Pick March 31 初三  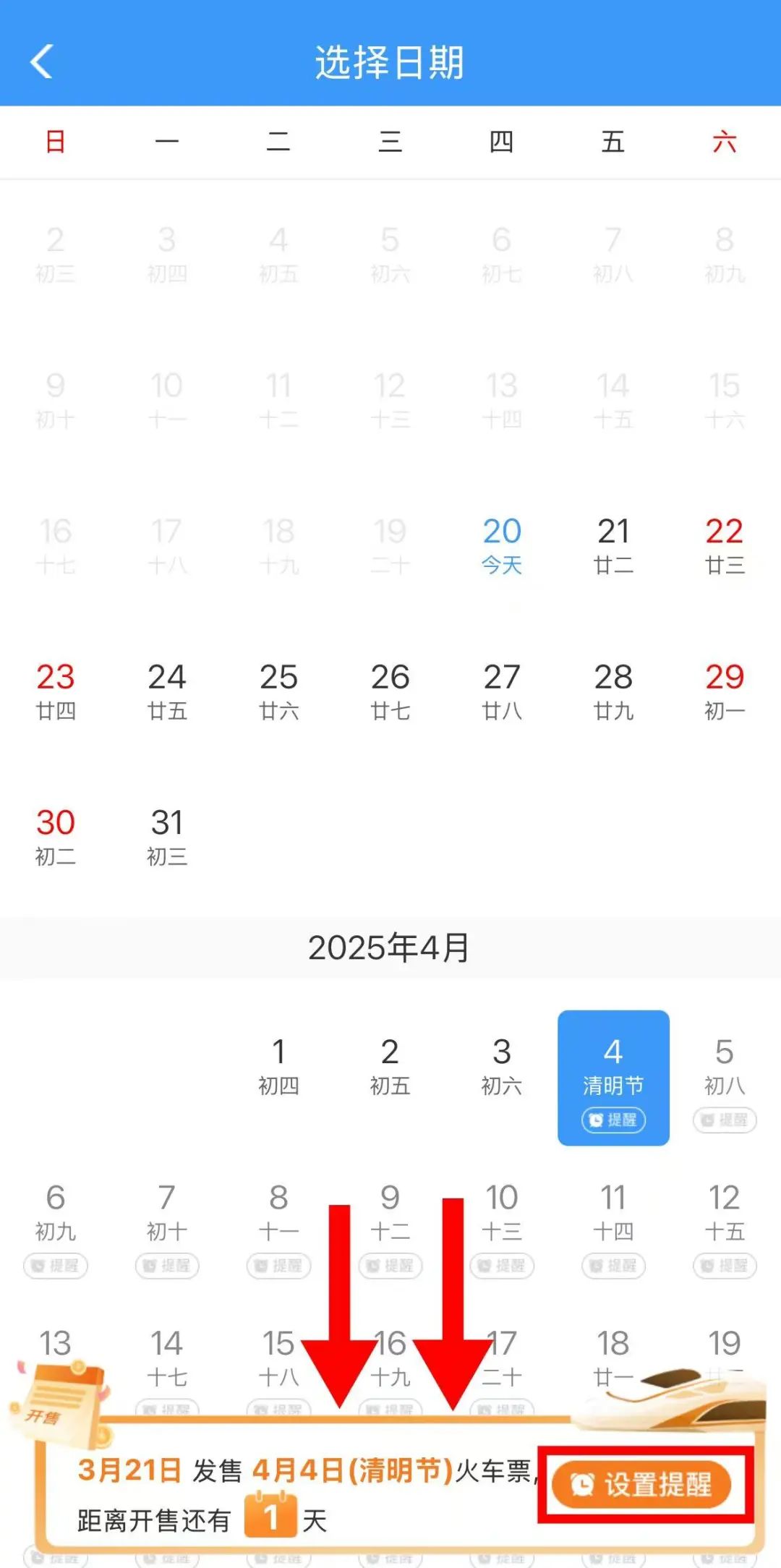(167, 835)
